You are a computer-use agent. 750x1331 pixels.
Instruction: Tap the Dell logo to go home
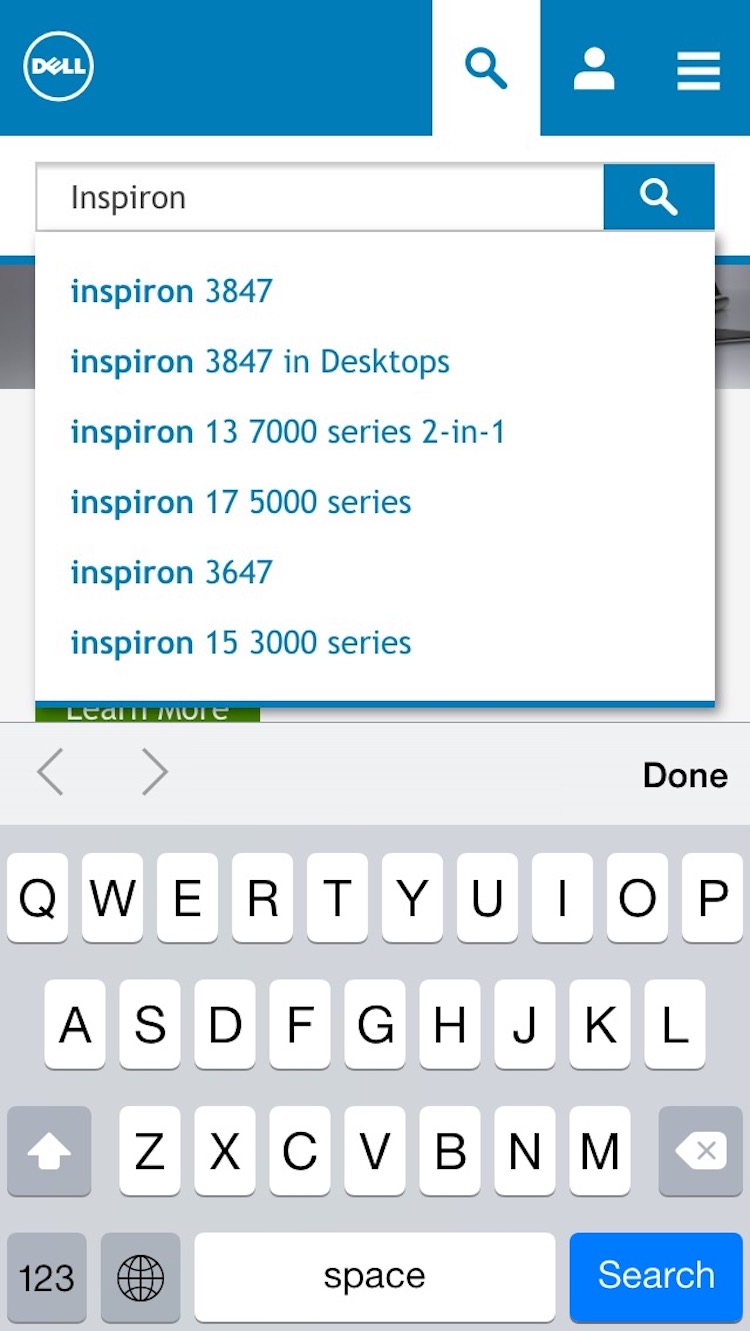(58, 66)
